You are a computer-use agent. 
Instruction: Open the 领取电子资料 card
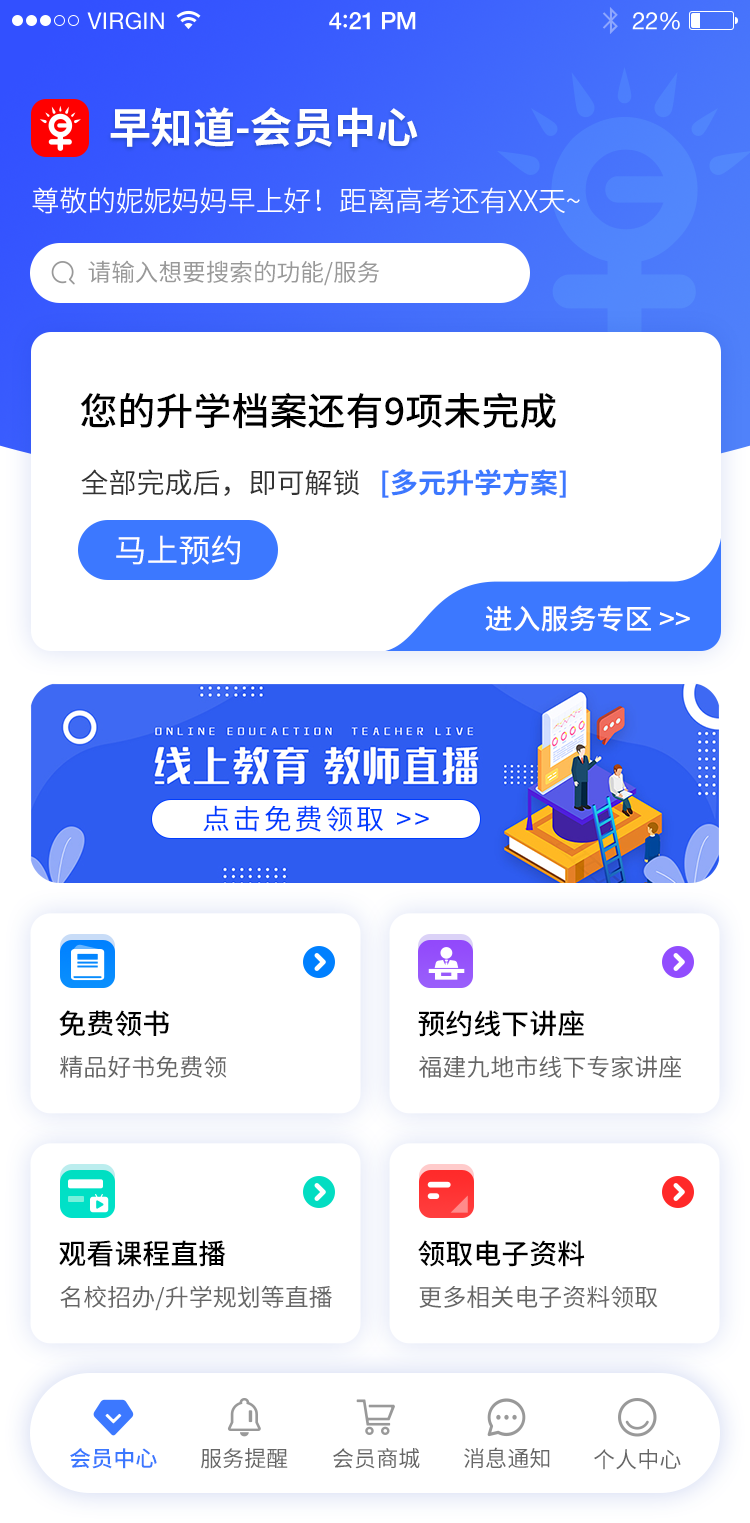554,1243
